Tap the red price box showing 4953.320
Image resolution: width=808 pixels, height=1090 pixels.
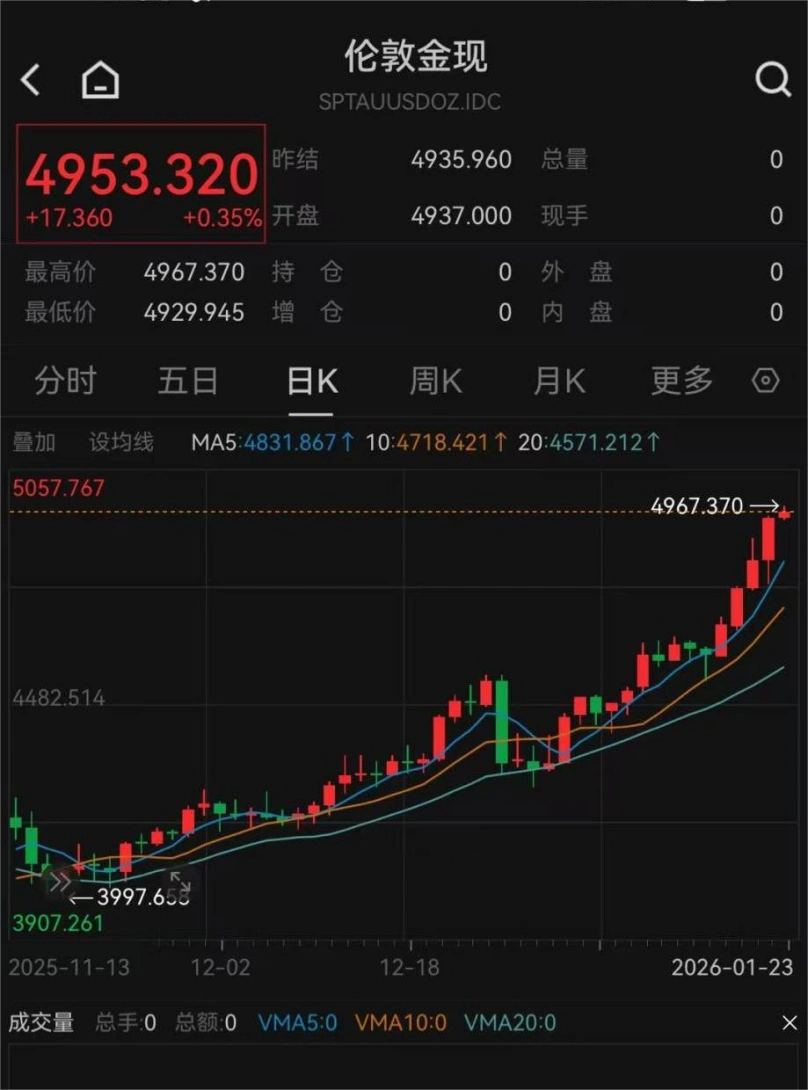tap(140, 183)
